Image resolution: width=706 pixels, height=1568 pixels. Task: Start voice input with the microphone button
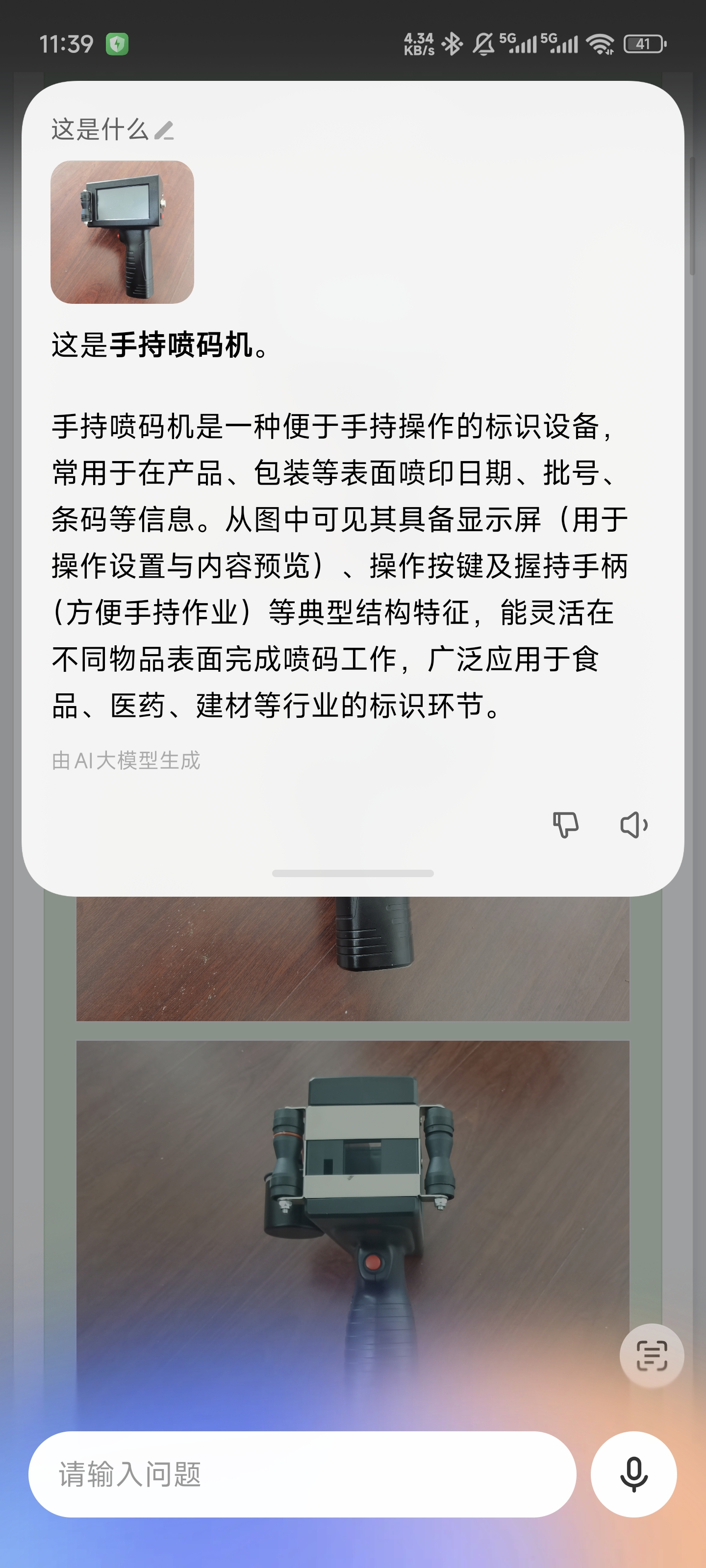[633, 1473]
